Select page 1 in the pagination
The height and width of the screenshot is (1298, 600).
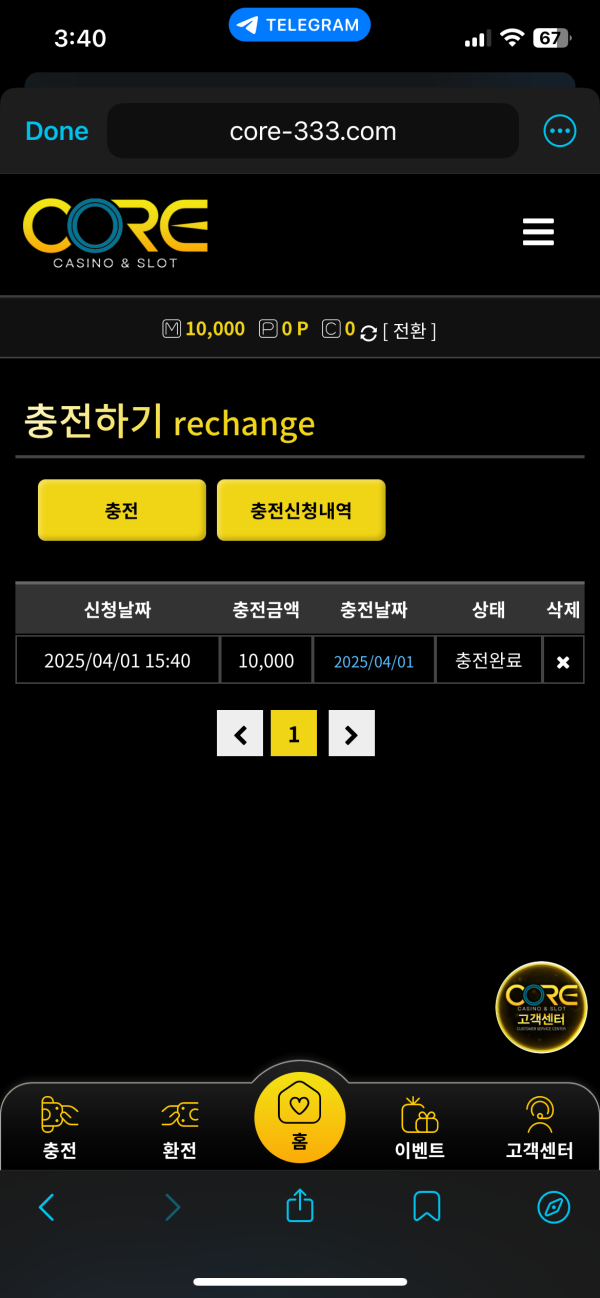click(x=294, y=734)
